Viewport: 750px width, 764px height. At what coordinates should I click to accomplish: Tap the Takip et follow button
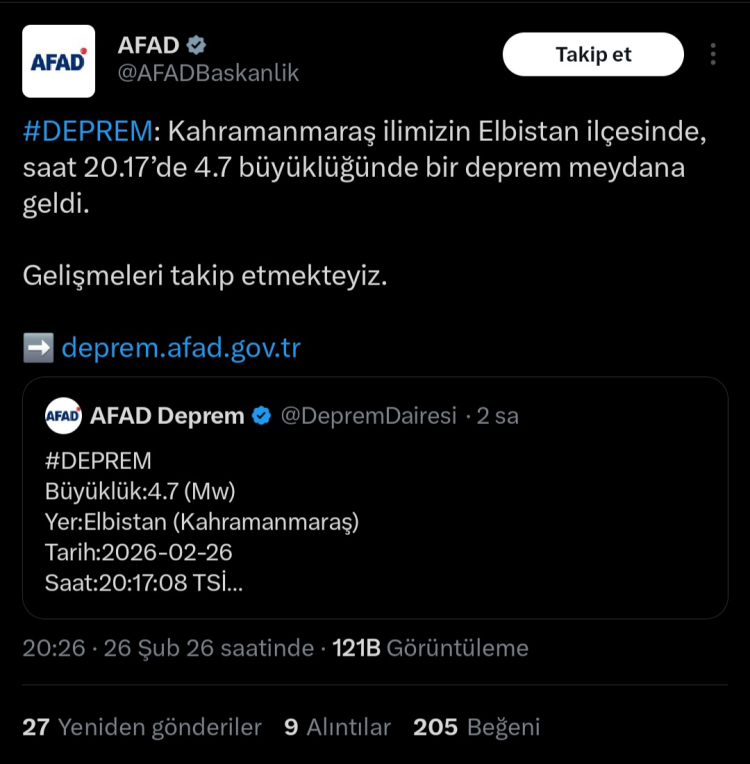pos(593,54)
